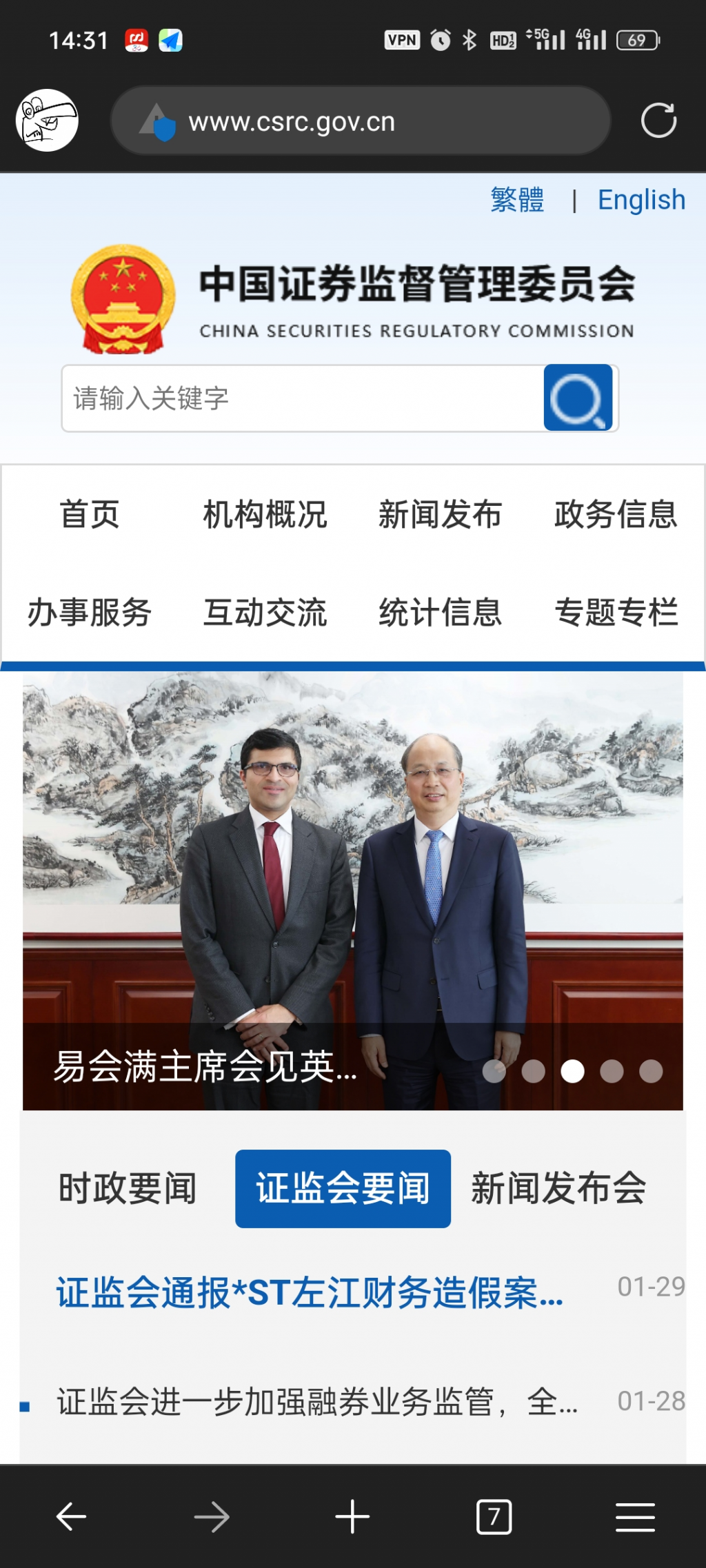Switch to 繁體 (Traditional Chinese) version

pyautogui.click(x=517, y=200)
